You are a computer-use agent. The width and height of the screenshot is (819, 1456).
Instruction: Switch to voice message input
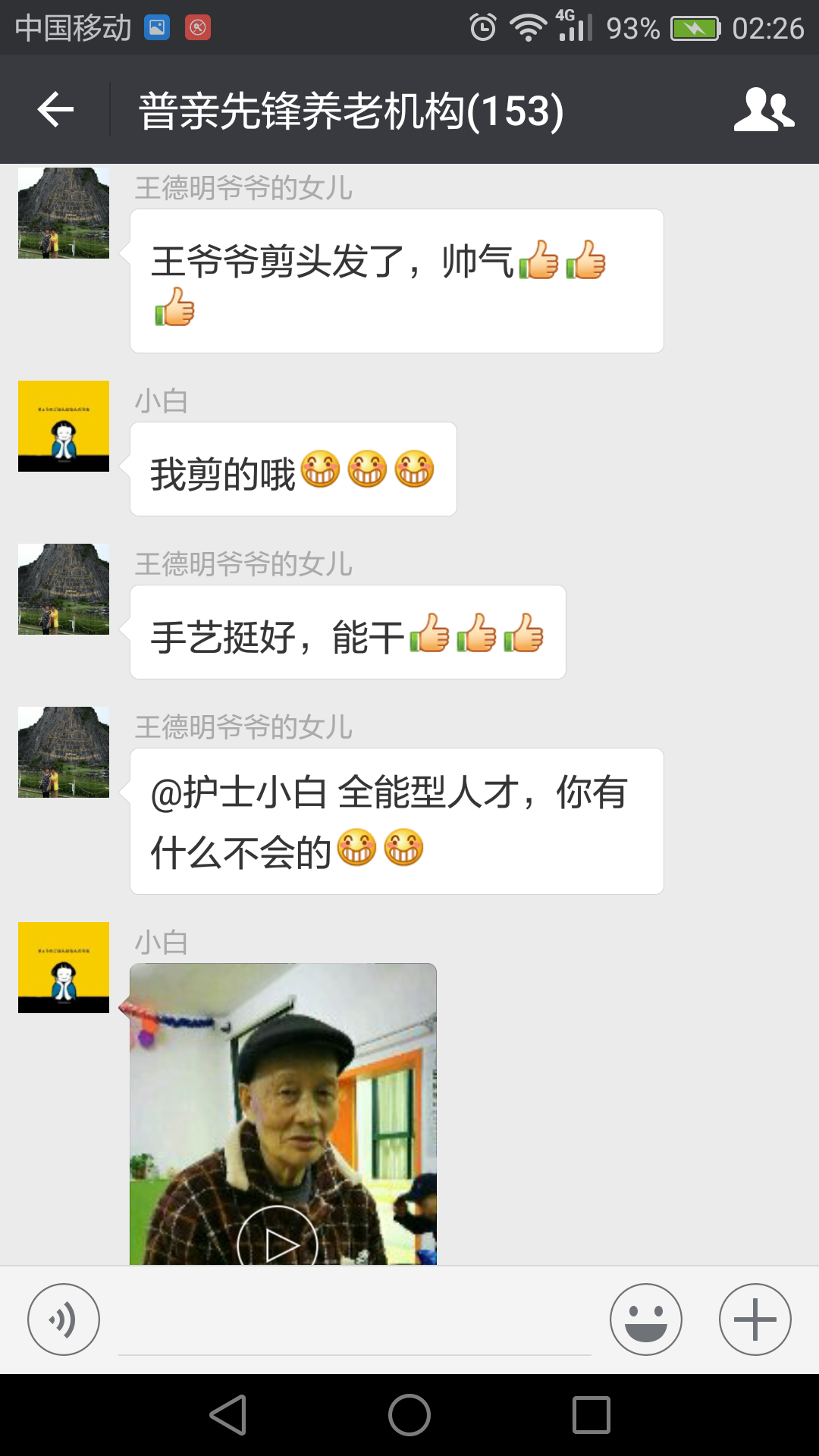click(x=64, y=1319)
